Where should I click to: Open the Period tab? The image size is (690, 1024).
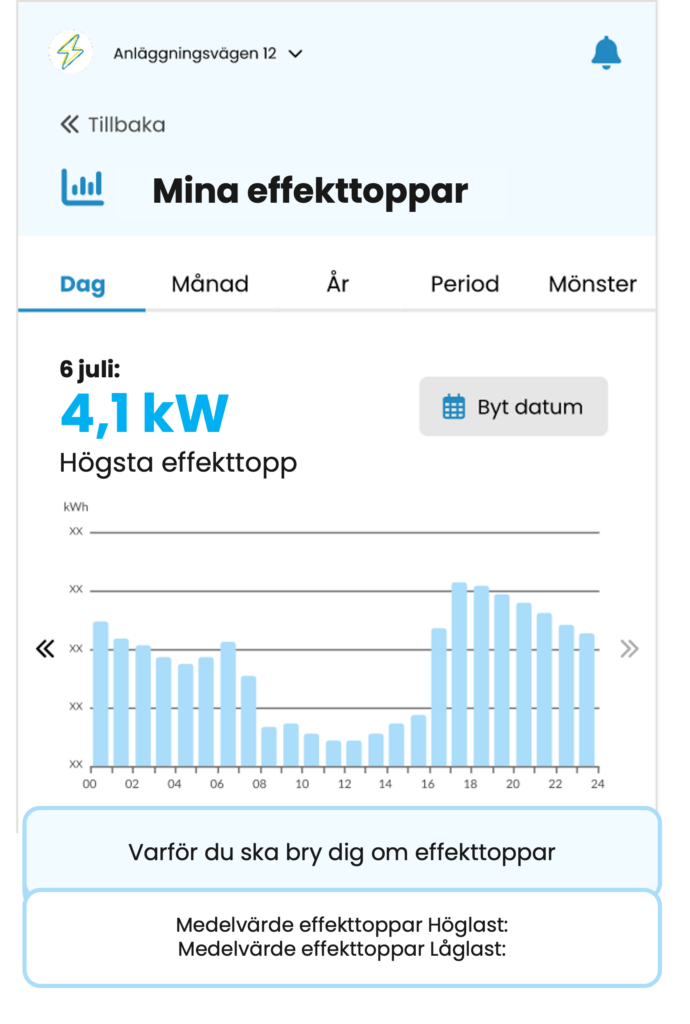(x=464, y=284)
